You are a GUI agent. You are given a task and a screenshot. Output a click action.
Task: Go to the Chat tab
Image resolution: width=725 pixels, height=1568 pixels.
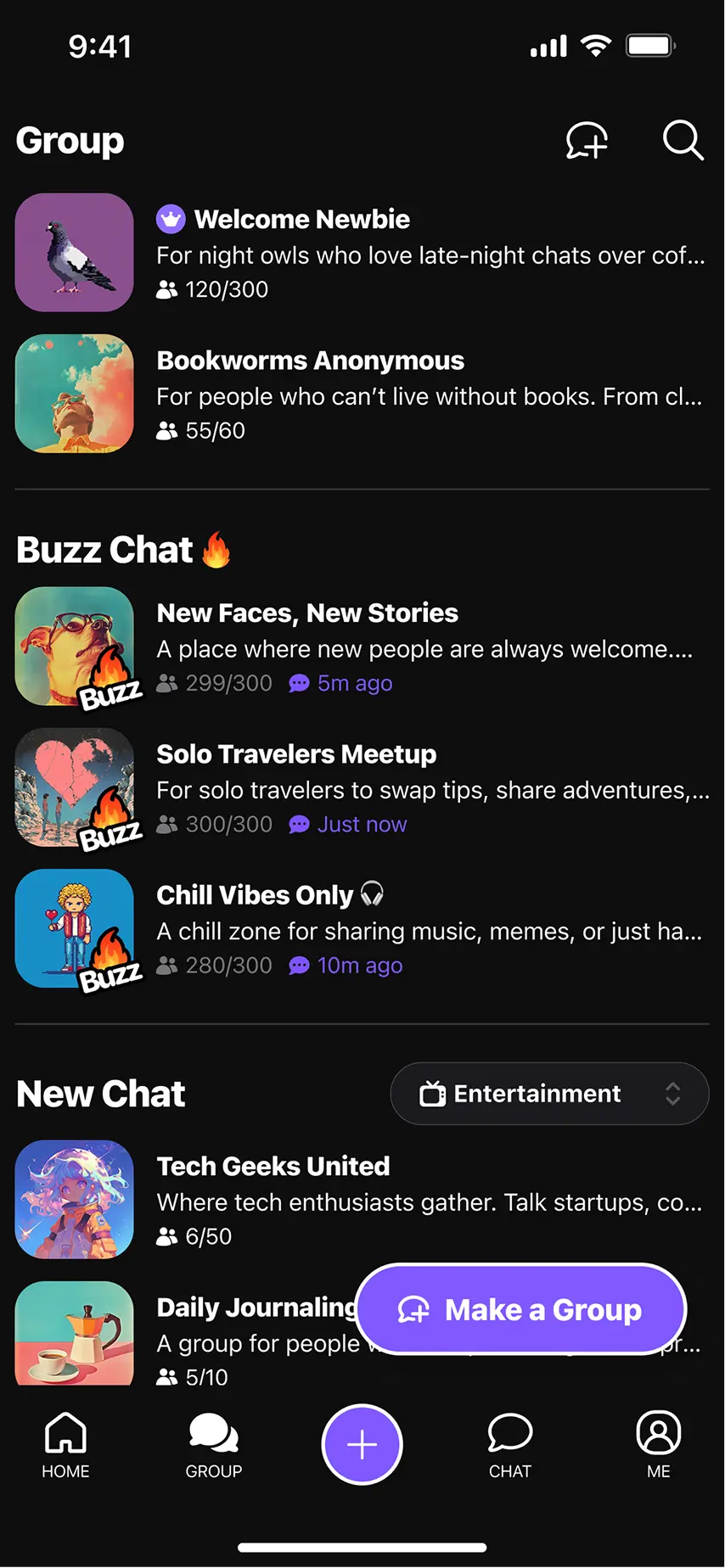pyautogui.click(x=510, y=1445)
